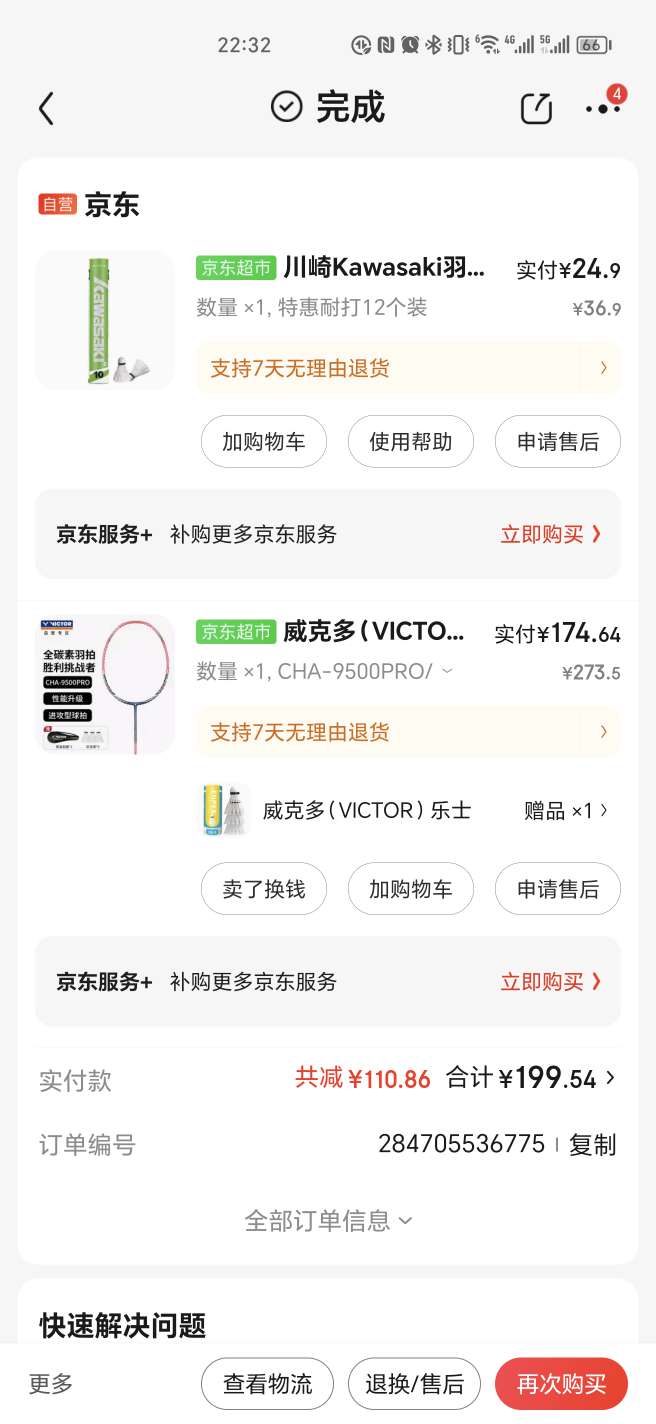Viewport: 656px width, 1424px height.
Task: Tap 申请售后 for the VICTOR racket
Action: point(557,889)
